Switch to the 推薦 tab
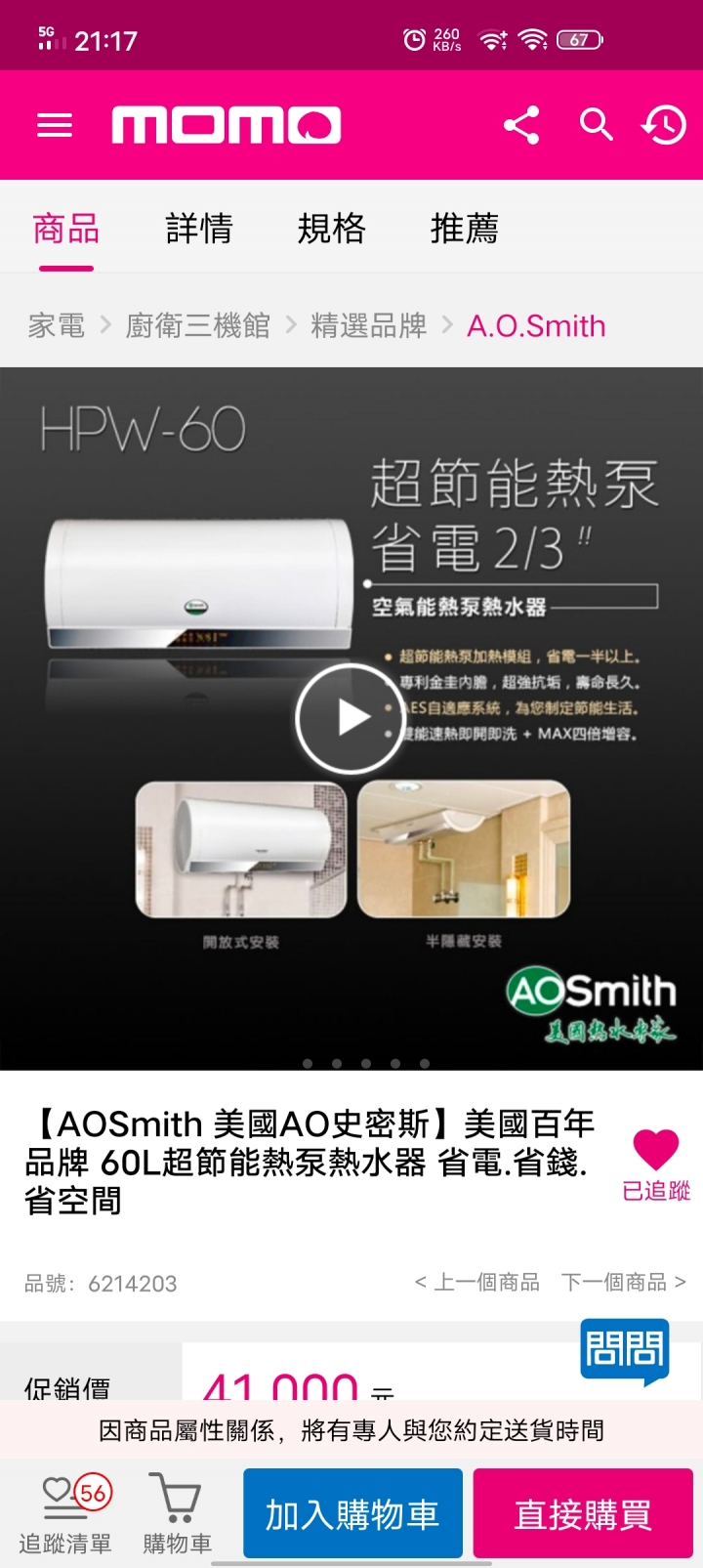 465,229
